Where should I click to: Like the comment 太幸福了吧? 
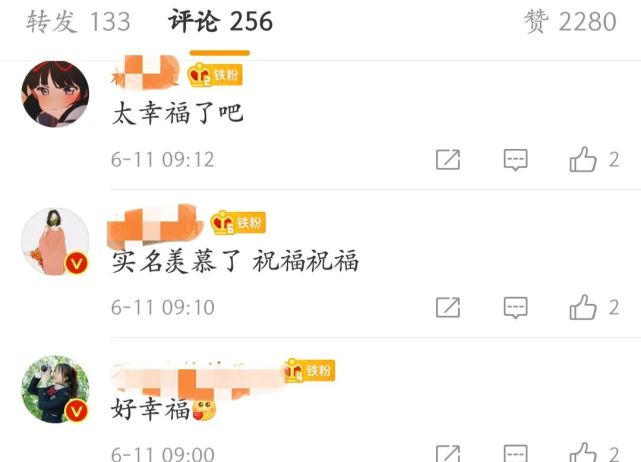tap(583, 160)
